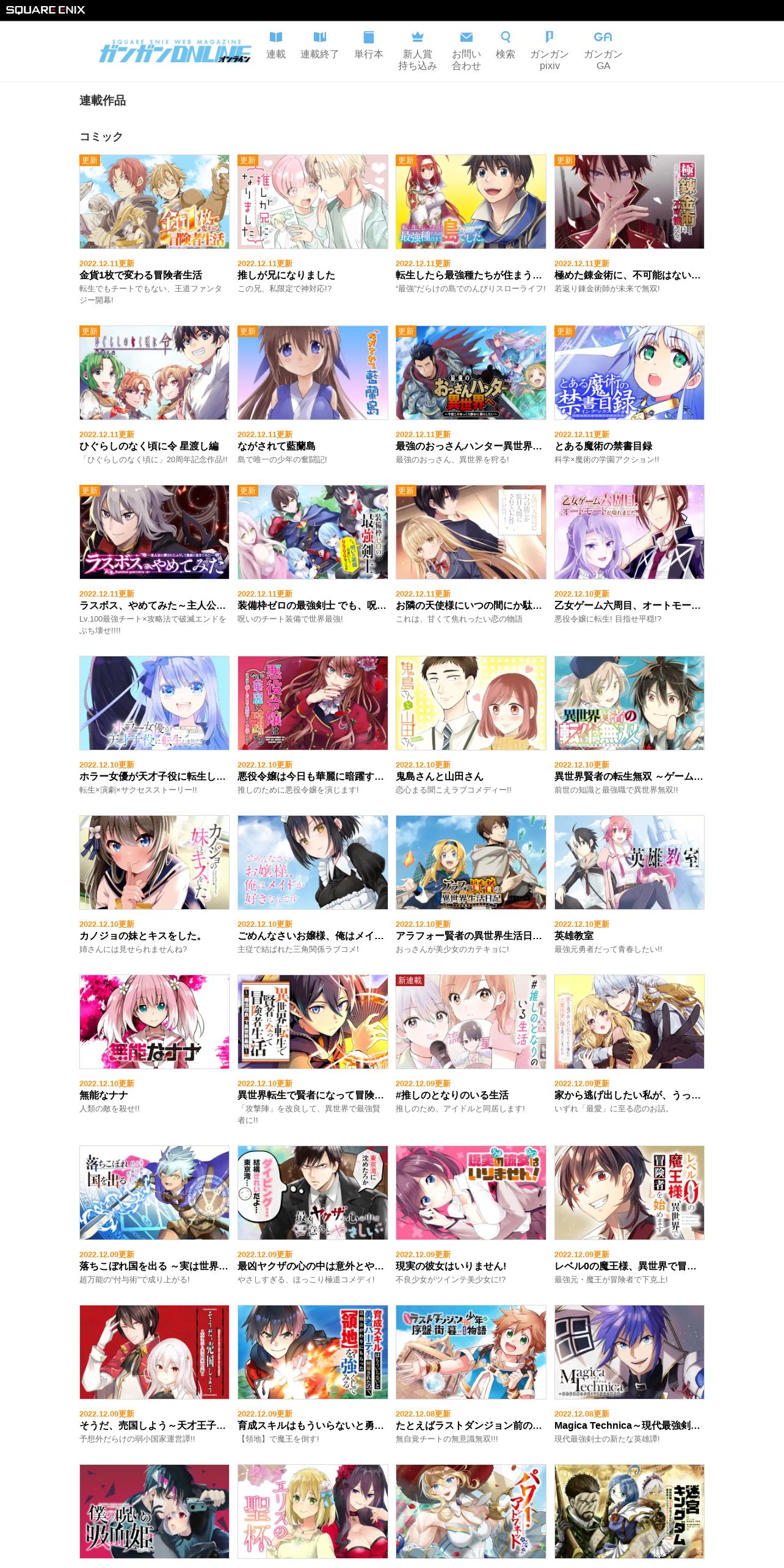Viewport: 784px width, 1568px height.
Task: Open ながされて藍蘭島 comic
Action: (x=313, y=396)
